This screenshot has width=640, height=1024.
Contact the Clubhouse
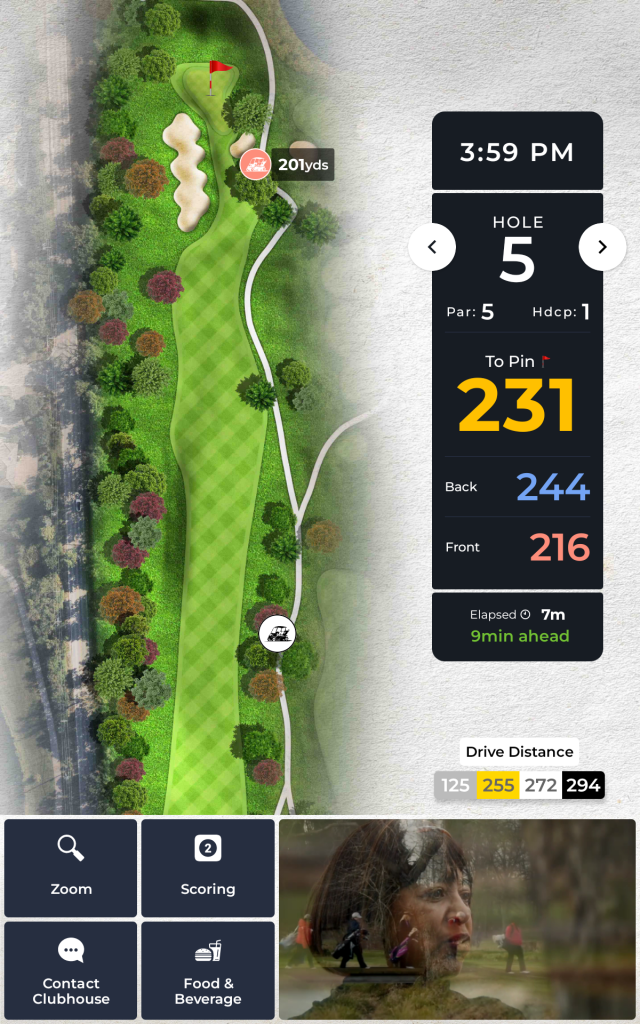(71, 969)
